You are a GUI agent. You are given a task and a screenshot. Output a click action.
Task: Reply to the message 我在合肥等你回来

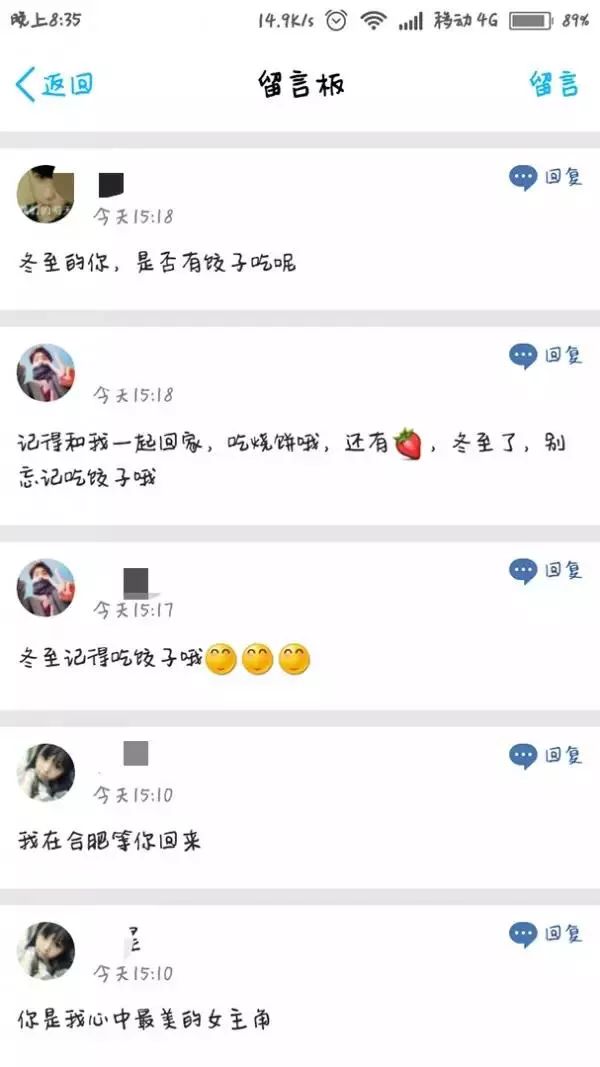[546, 756]
